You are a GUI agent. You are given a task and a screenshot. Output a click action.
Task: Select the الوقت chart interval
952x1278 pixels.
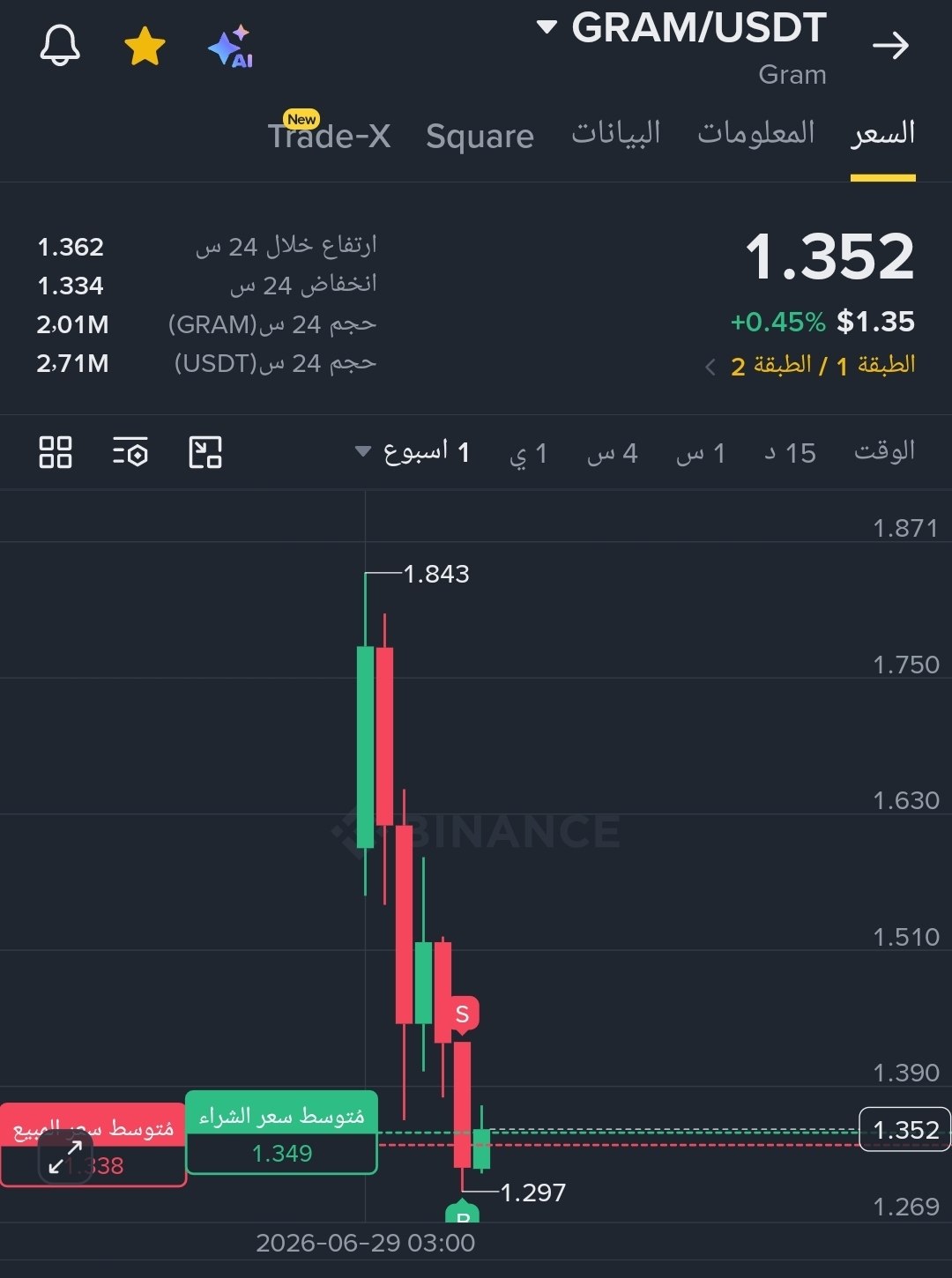[x=884, y=452]
